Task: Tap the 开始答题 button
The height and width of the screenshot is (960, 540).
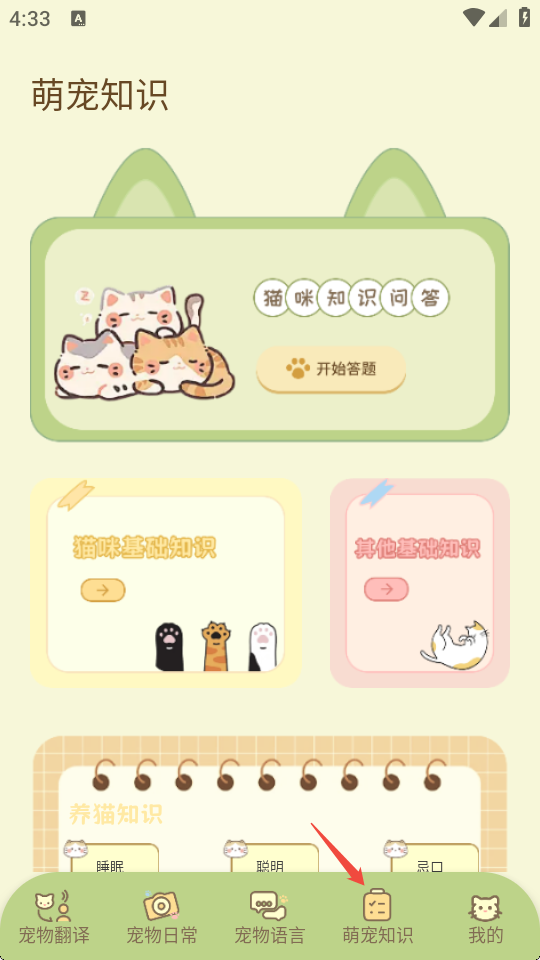Action: [331, 369]
